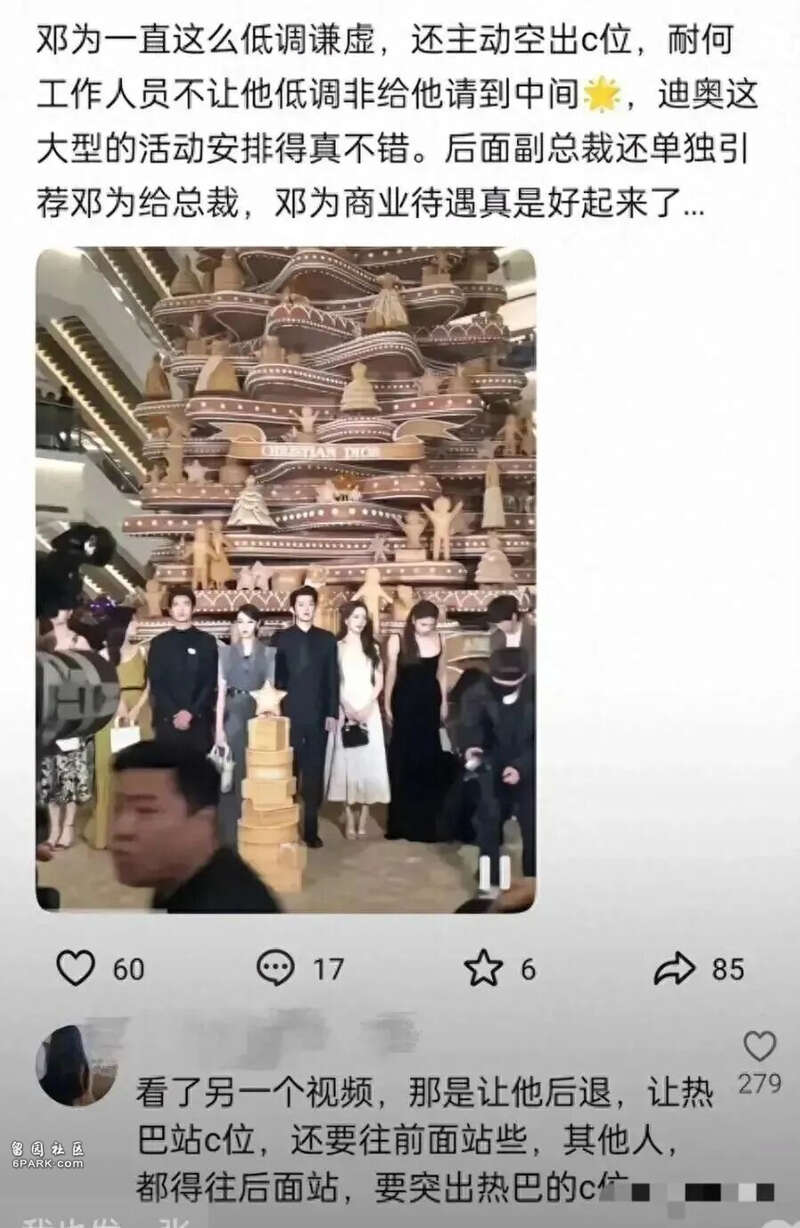
Task: Open the Dior event photo
Action: point(286,580)
